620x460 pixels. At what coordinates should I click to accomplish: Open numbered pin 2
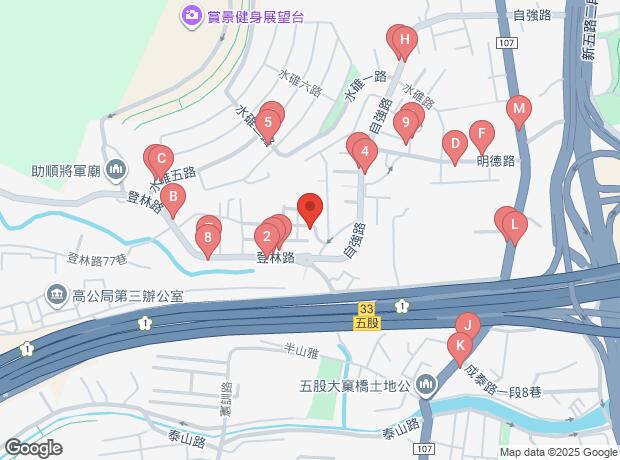point(266,238)
